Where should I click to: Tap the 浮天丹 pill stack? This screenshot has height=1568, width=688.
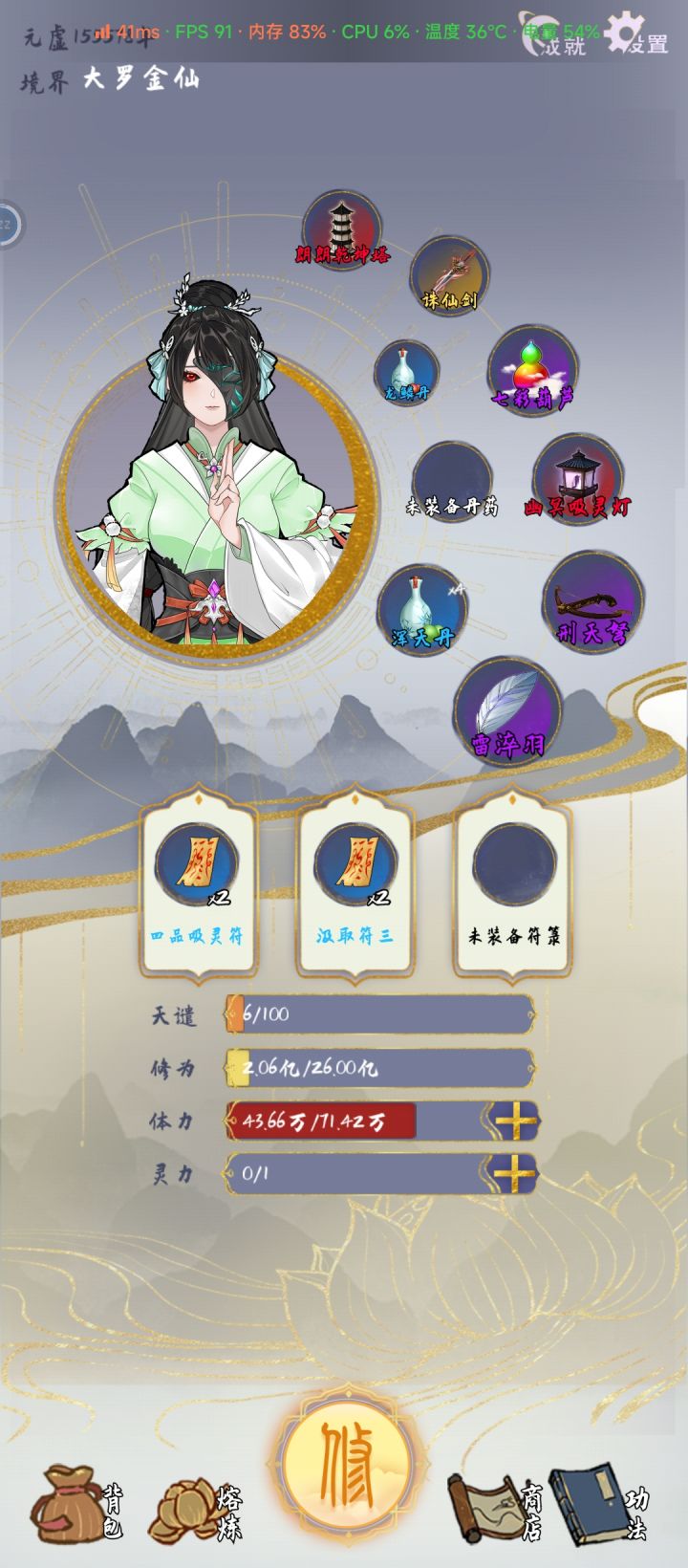[x=422, y=606]
